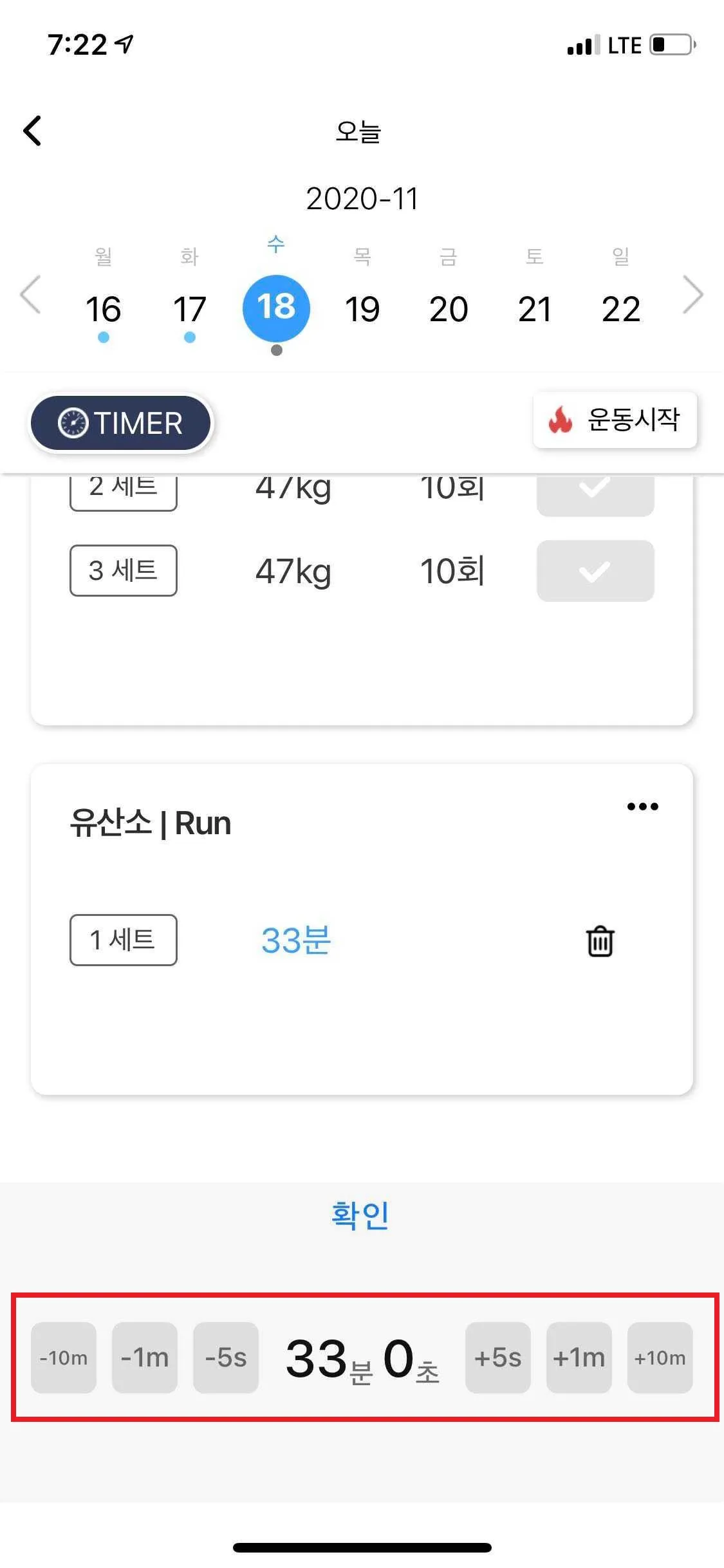
Task: Show the next week in the calendar
Action: (693, 295)
